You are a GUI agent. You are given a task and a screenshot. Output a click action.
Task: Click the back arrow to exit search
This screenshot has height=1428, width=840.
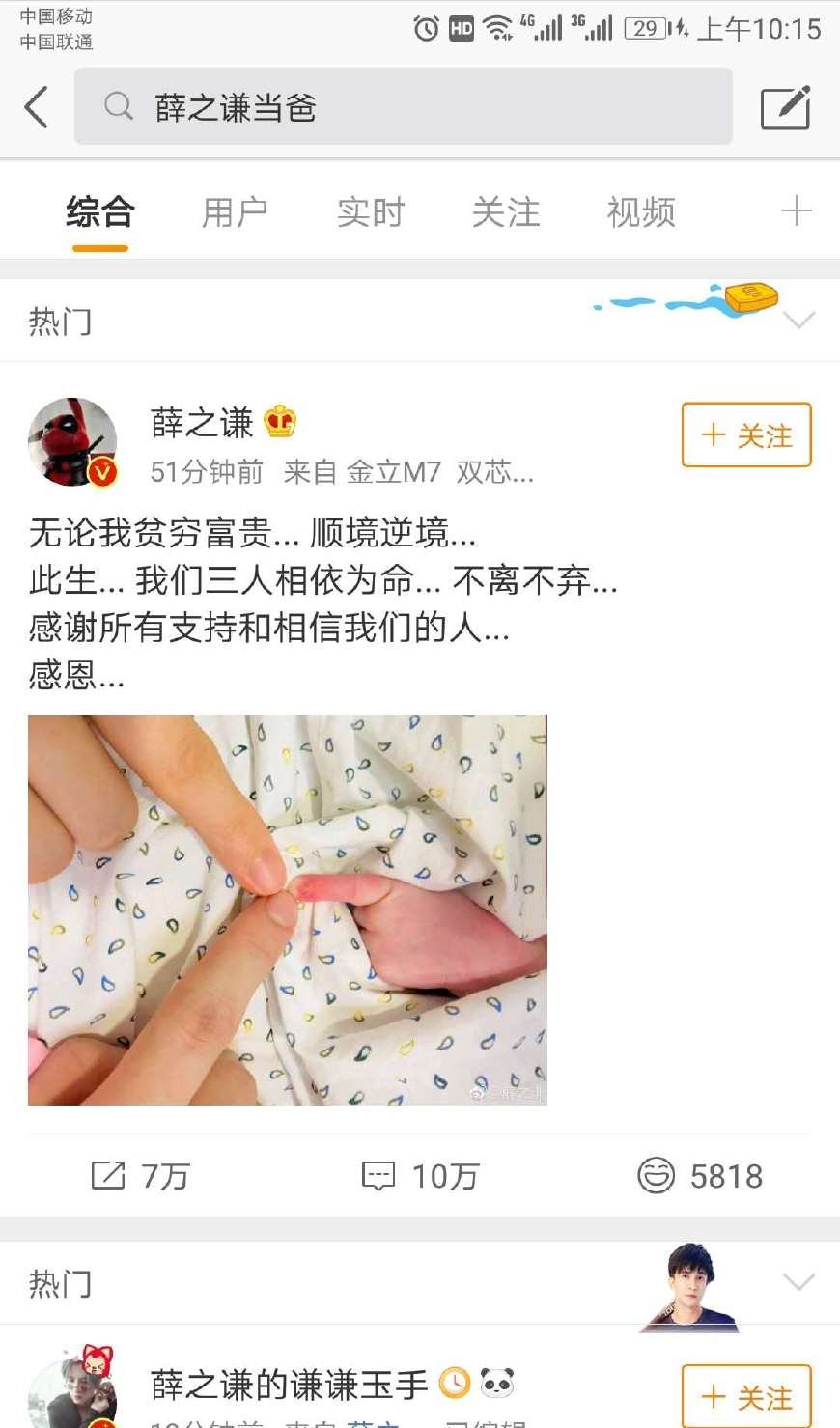(x=37, y=107)
